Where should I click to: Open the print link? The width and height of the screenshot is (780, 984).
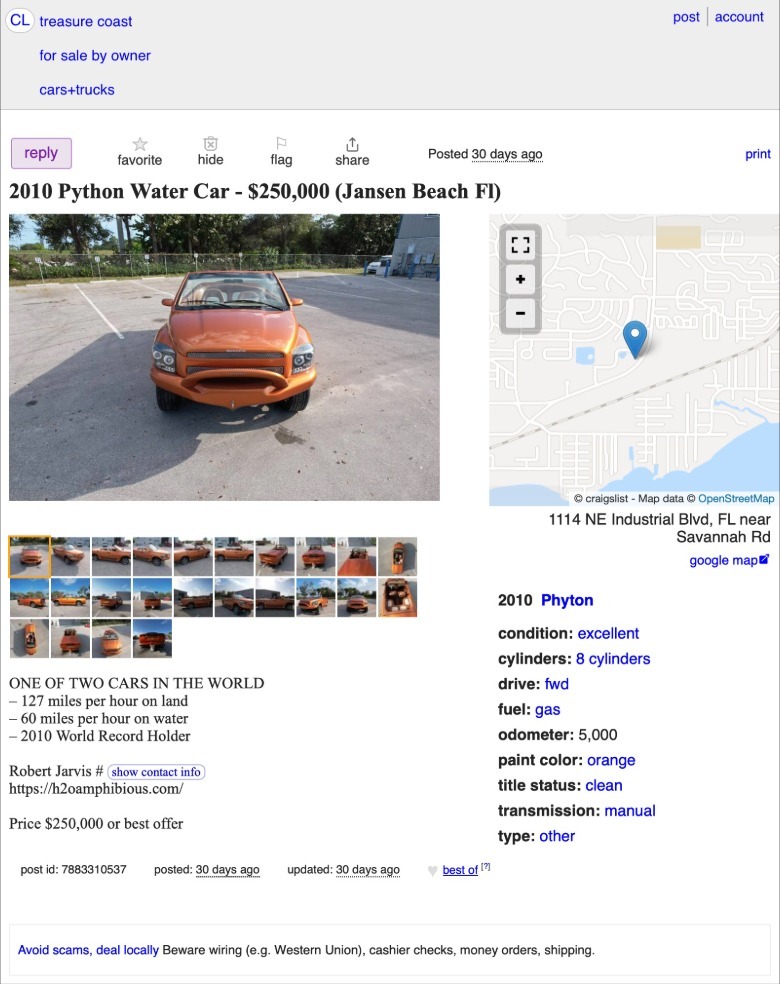(x=758, y=154)
